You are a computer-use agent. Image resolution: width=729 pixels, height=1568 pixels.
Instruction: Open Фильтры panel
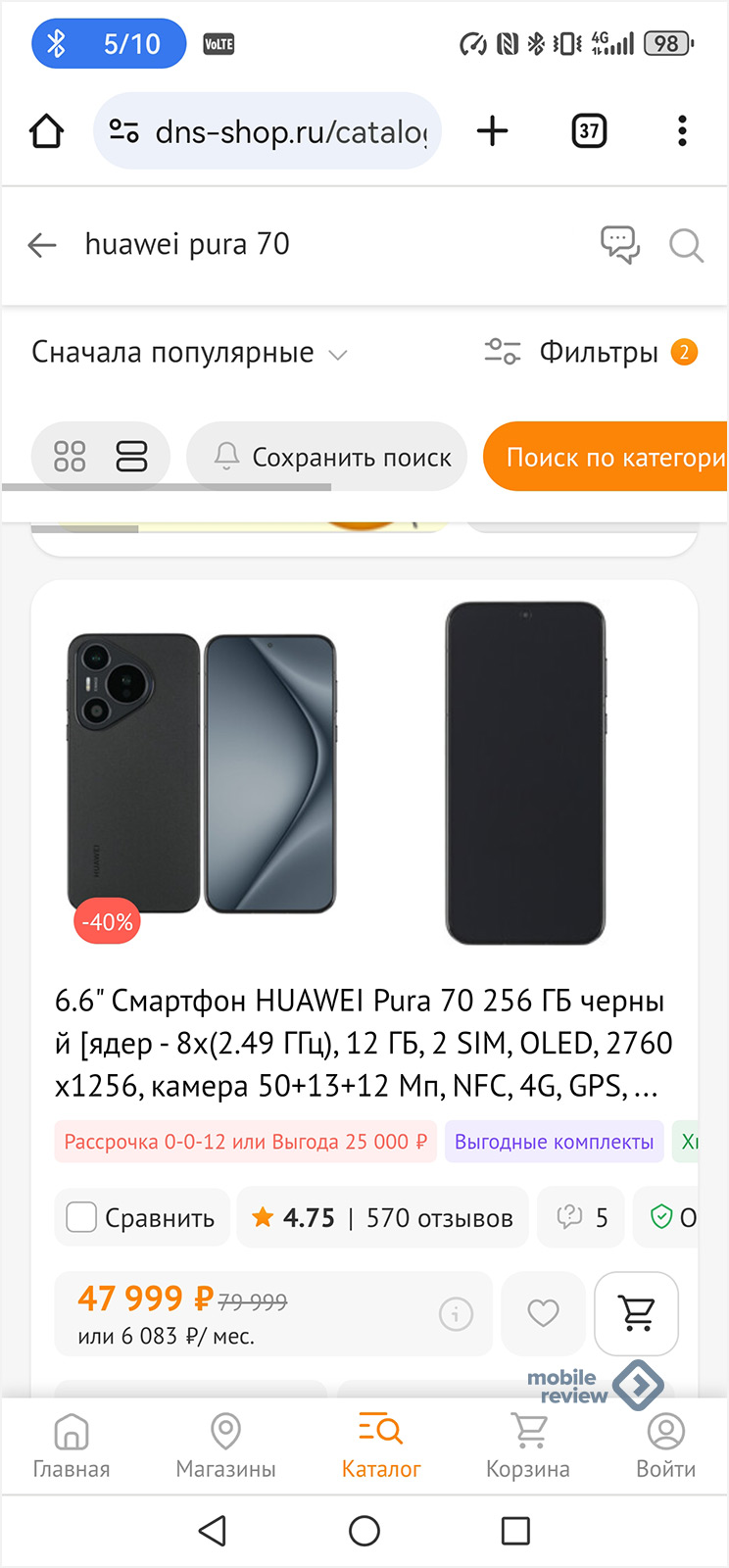coord(590,353)
